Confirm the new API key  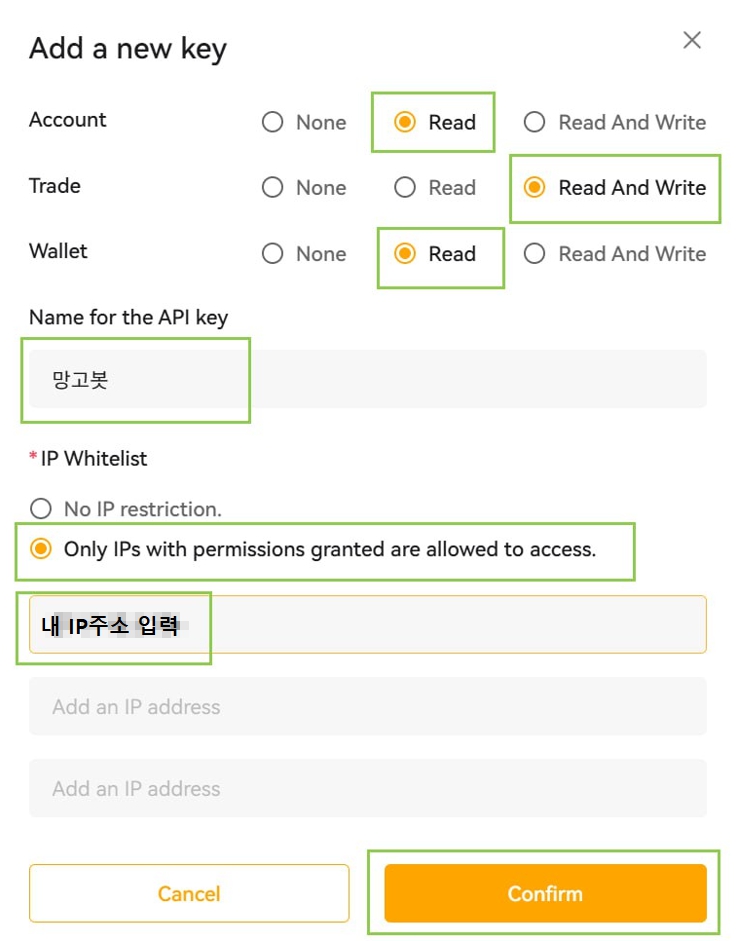pos(545,893)
